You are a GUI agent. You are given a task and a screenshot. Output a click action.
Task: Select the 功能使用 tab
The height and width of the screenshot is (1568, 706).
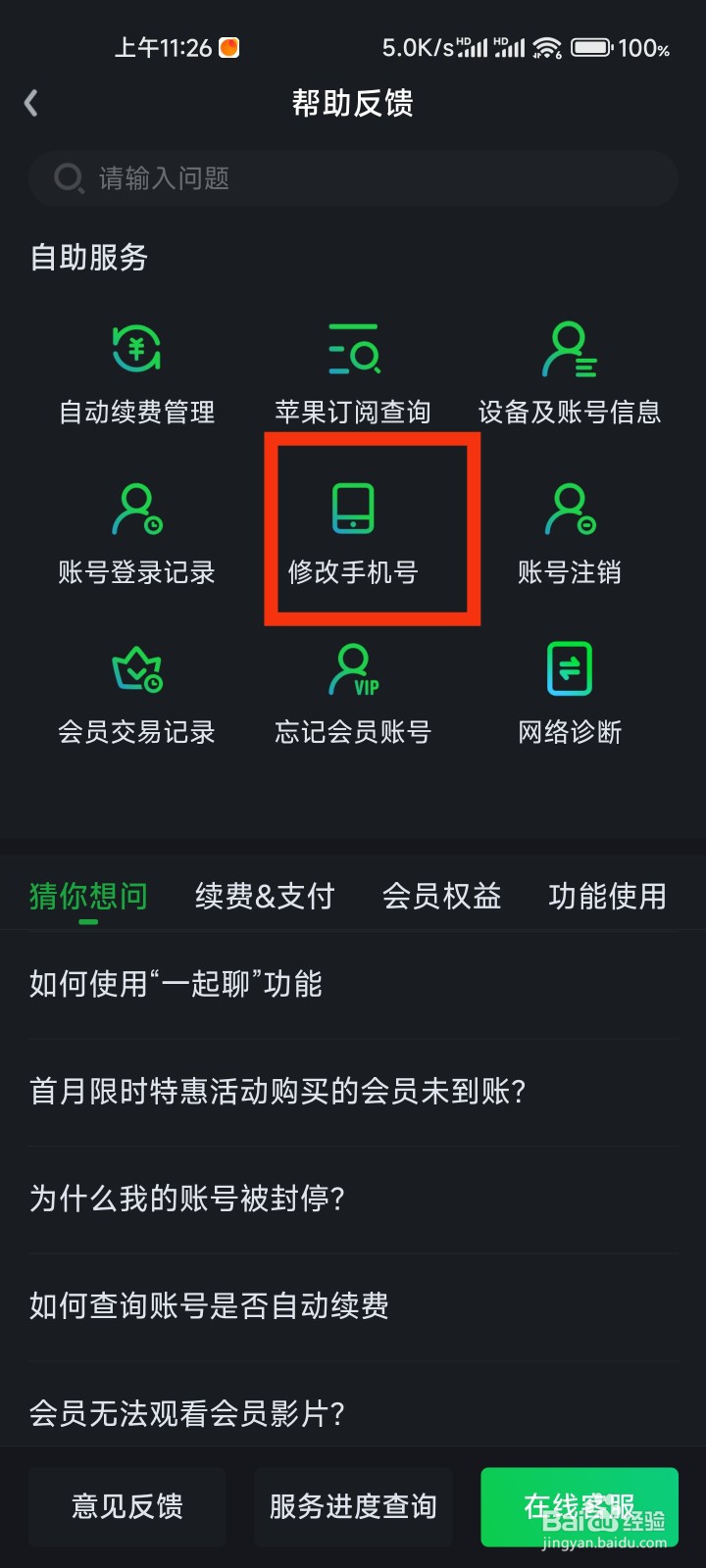[x=606, y=895]
